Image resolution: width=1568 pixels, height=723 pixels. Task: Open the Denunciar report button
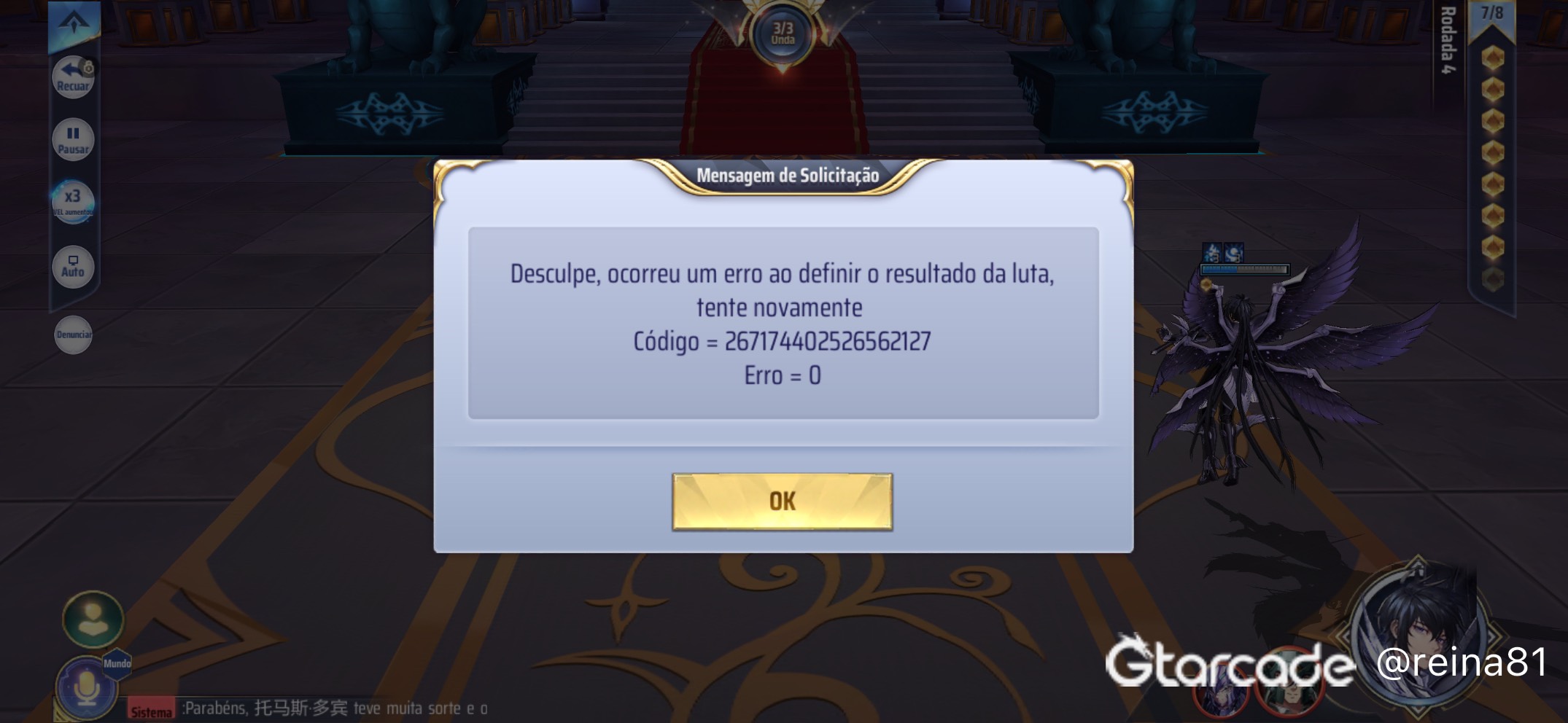click(74, 335)
